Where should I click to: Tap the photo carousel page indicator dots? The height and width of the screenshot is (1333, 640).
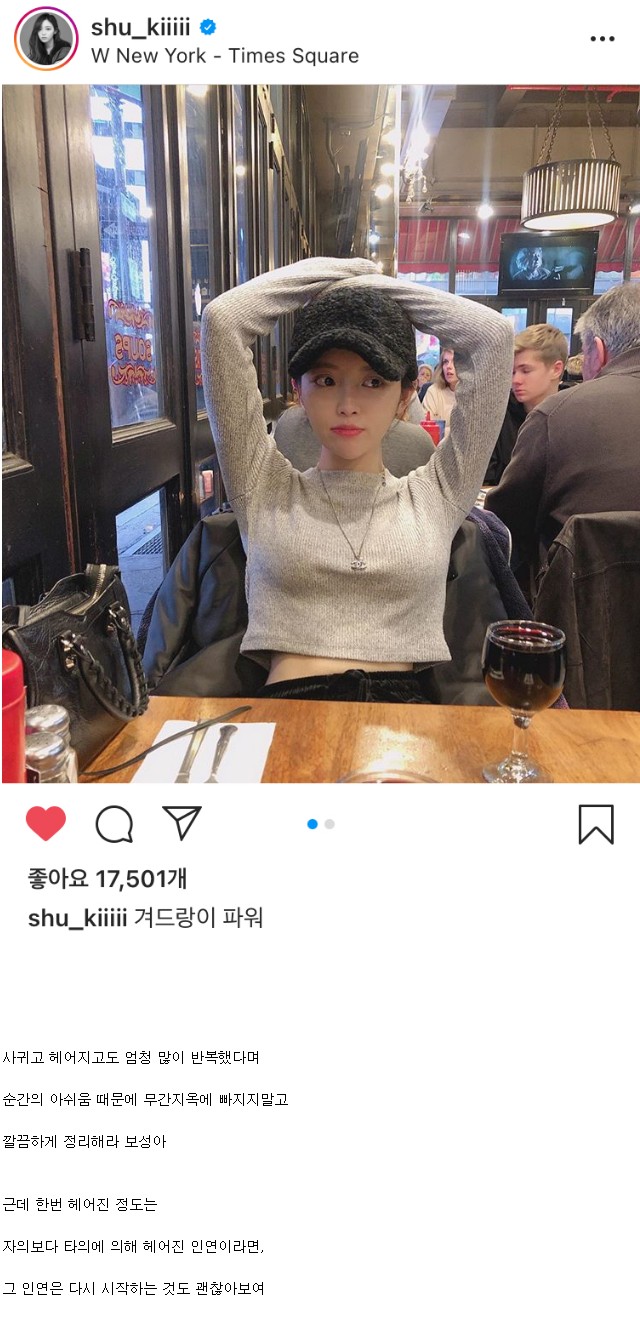coord(321,824)
